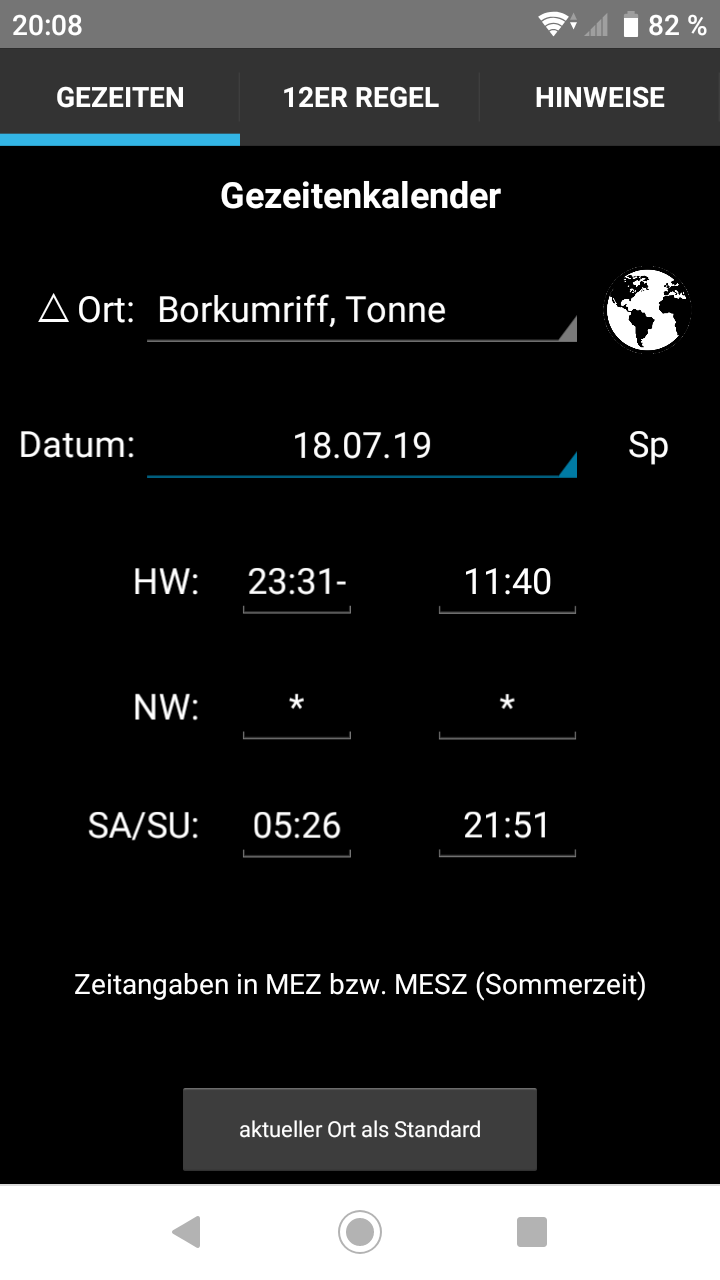This screenshot has width=720, height=1280.
Task: Open the Ort dropdown showing Borkumriff, Tonne
Action: click(x=361, y=311)
